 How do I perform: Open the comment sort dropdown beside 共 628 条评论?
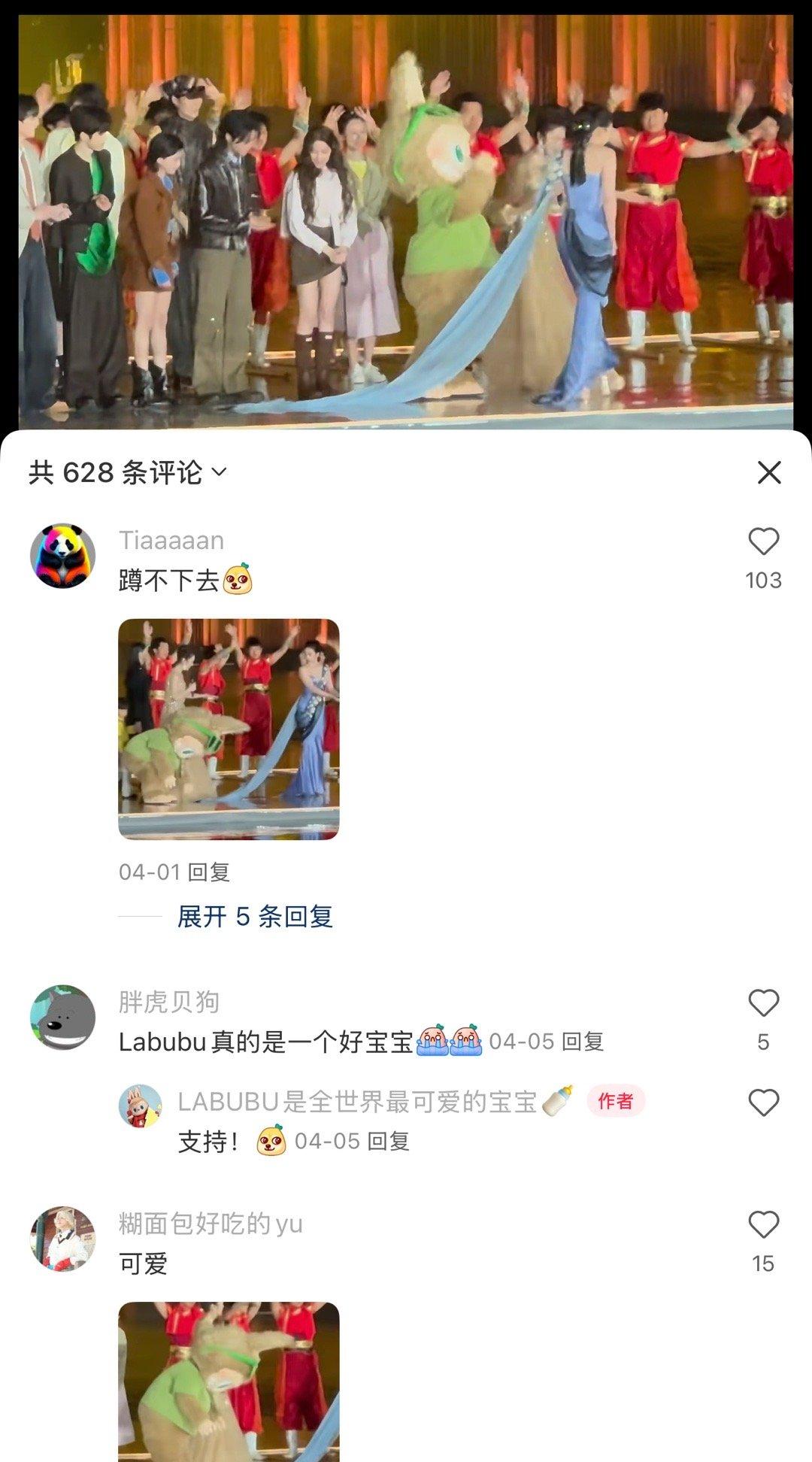tap(219, 472)
